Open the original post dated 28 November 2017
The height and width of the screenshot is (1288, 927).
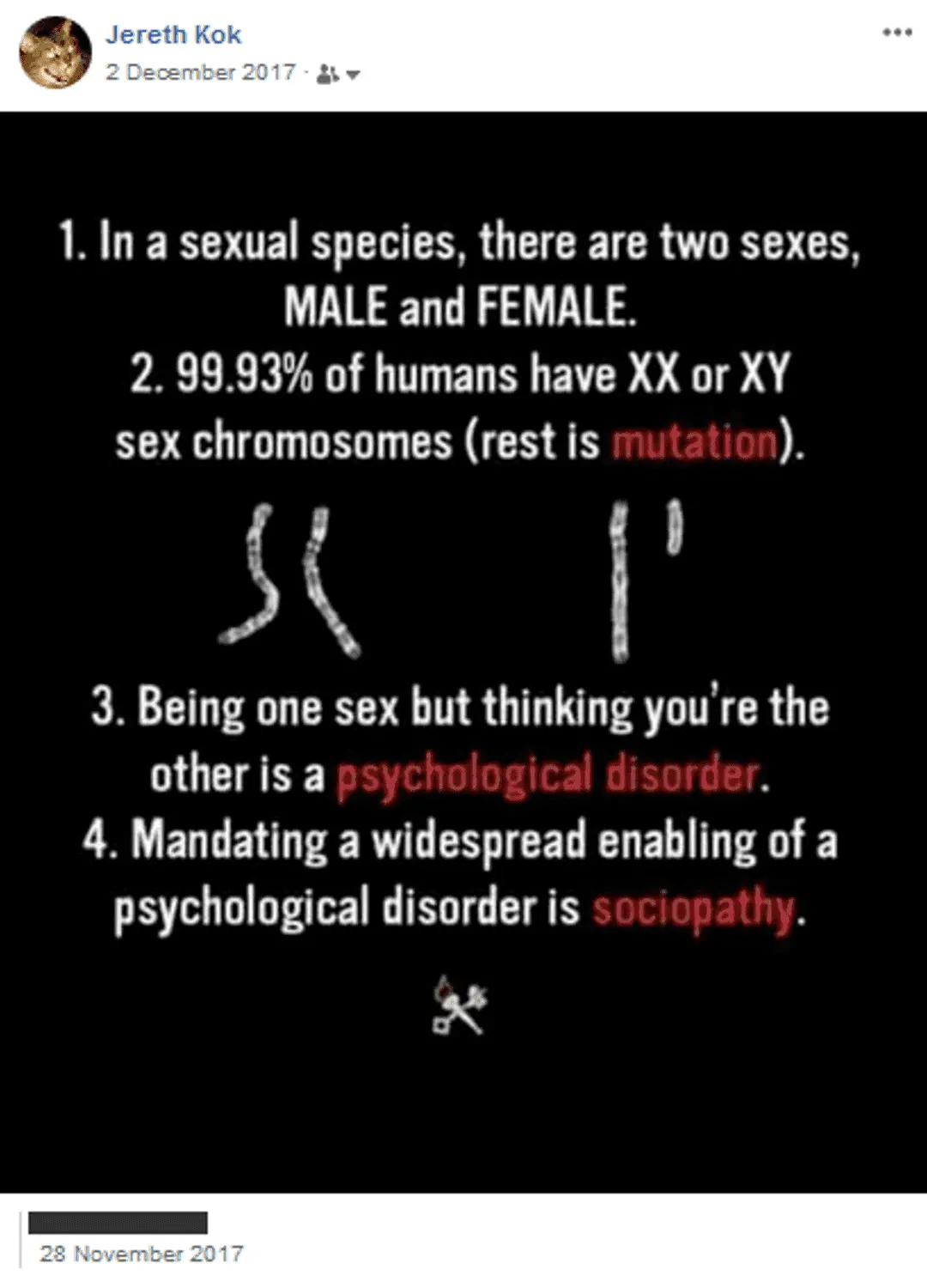tap(142, 1255)
